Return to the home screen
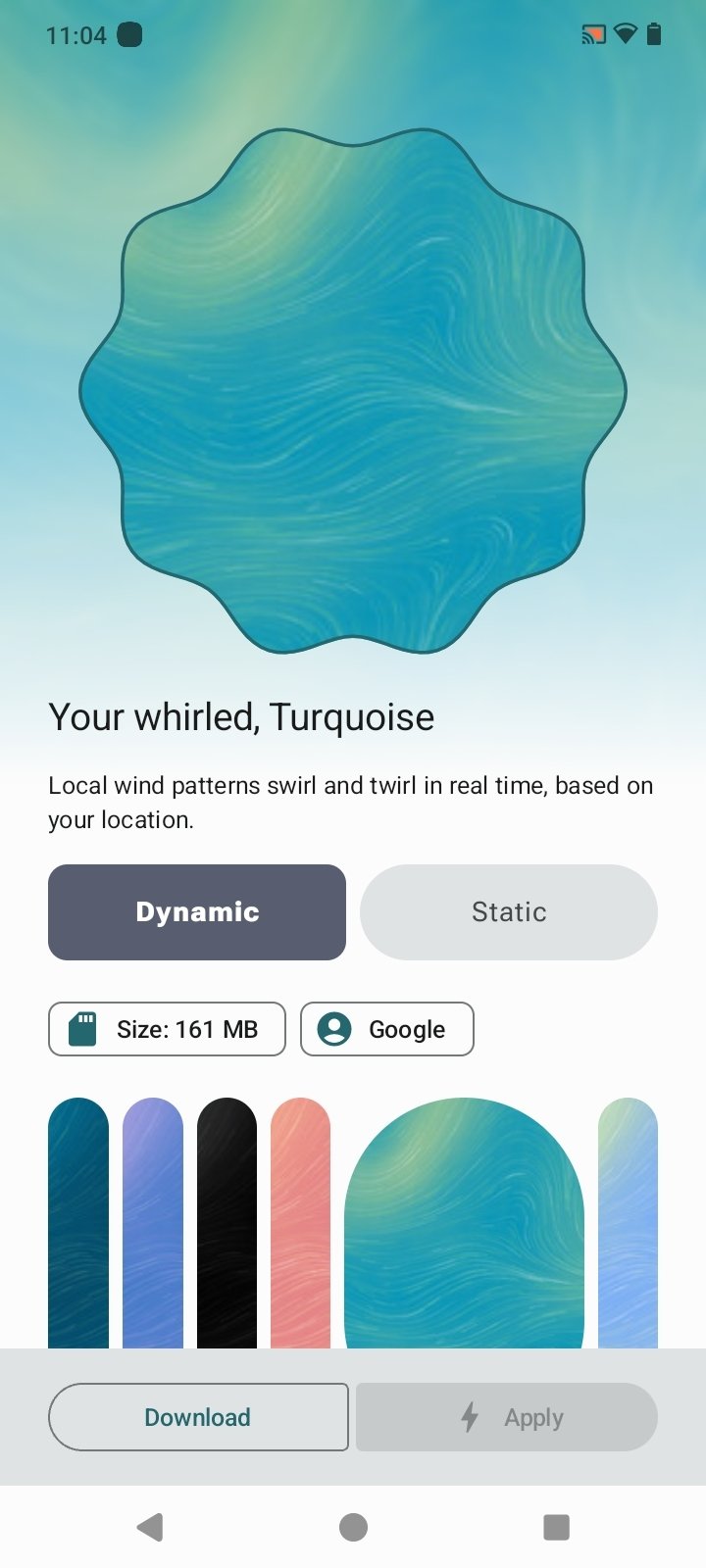The width and height of the screenshot is (706, 1568). point(353,1527)
